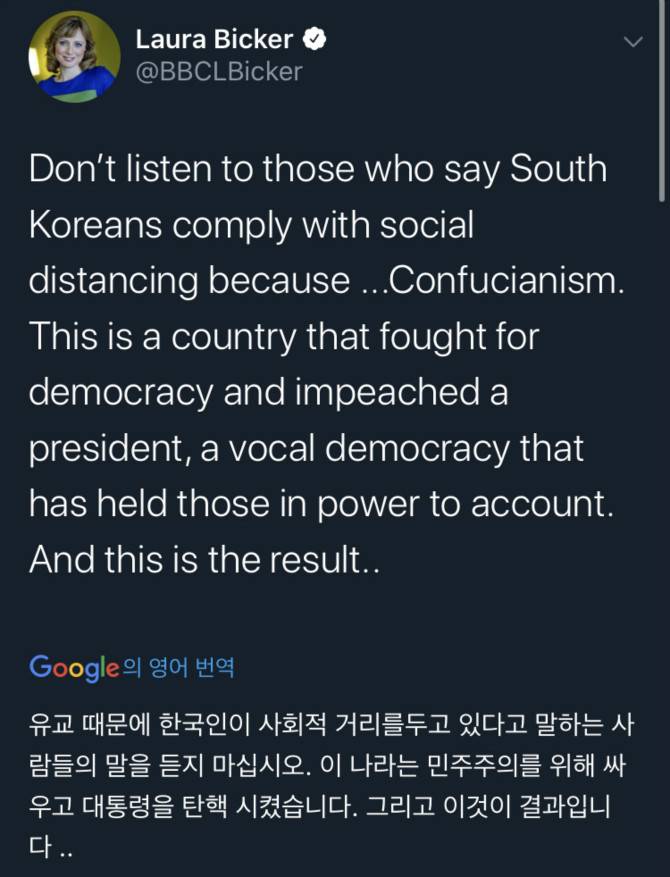Expand the tweet options chevron

tap(632, 42)
